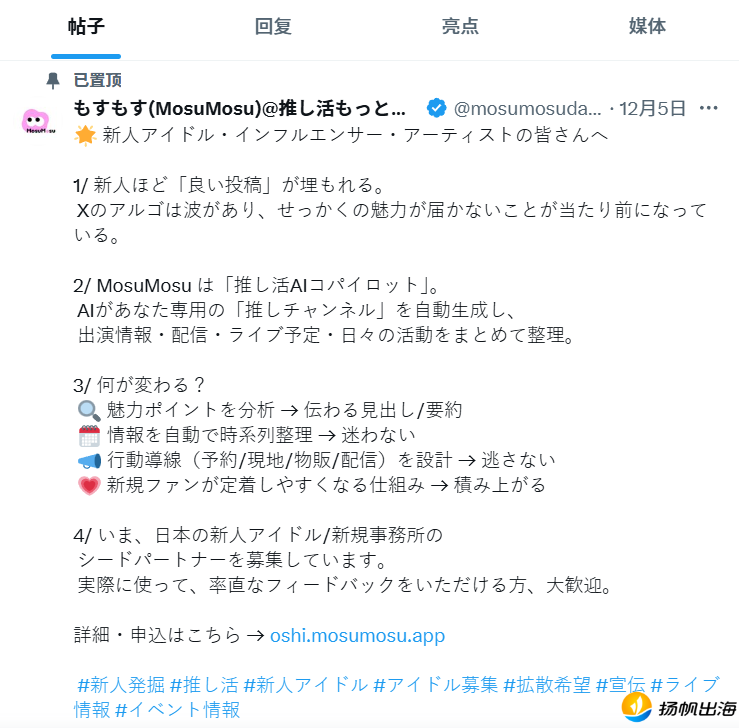Select the 帖子 tab
Image resolution: width=739 pixels, height=728 pixels.
point(86,27)
